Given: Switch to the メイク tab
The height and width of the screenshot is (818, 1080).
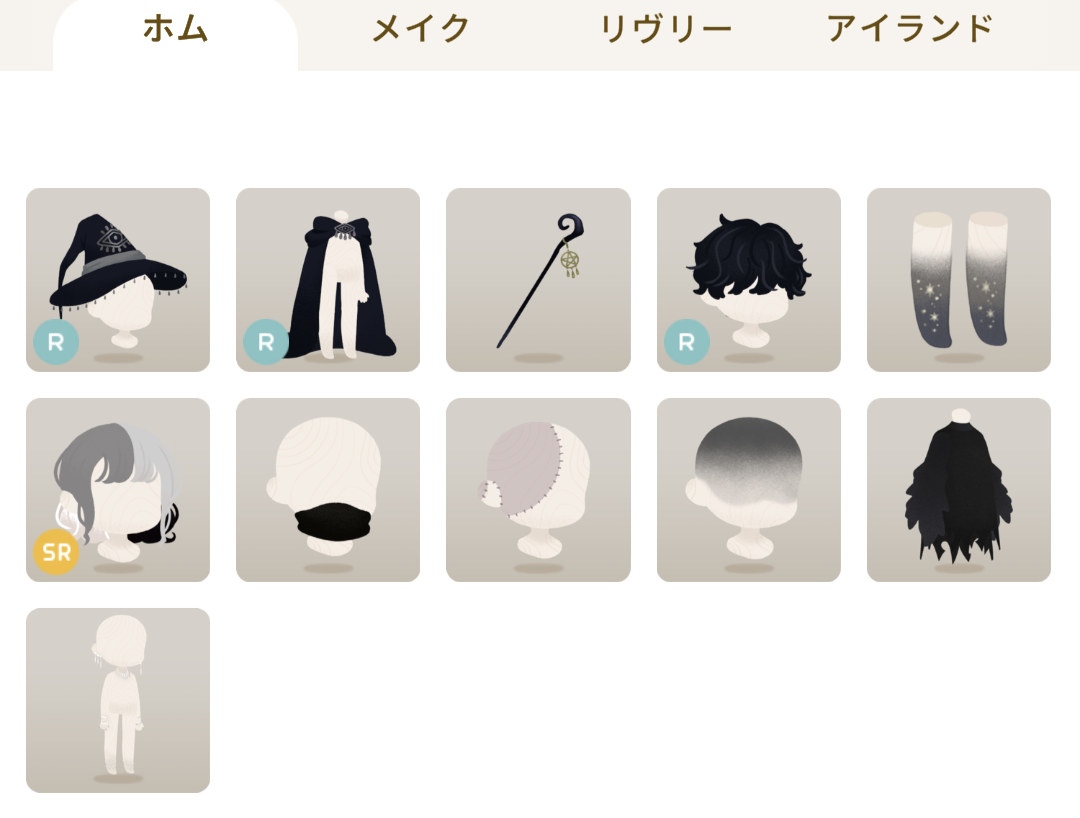Looking at the screenshot, I should click(420, 30).
